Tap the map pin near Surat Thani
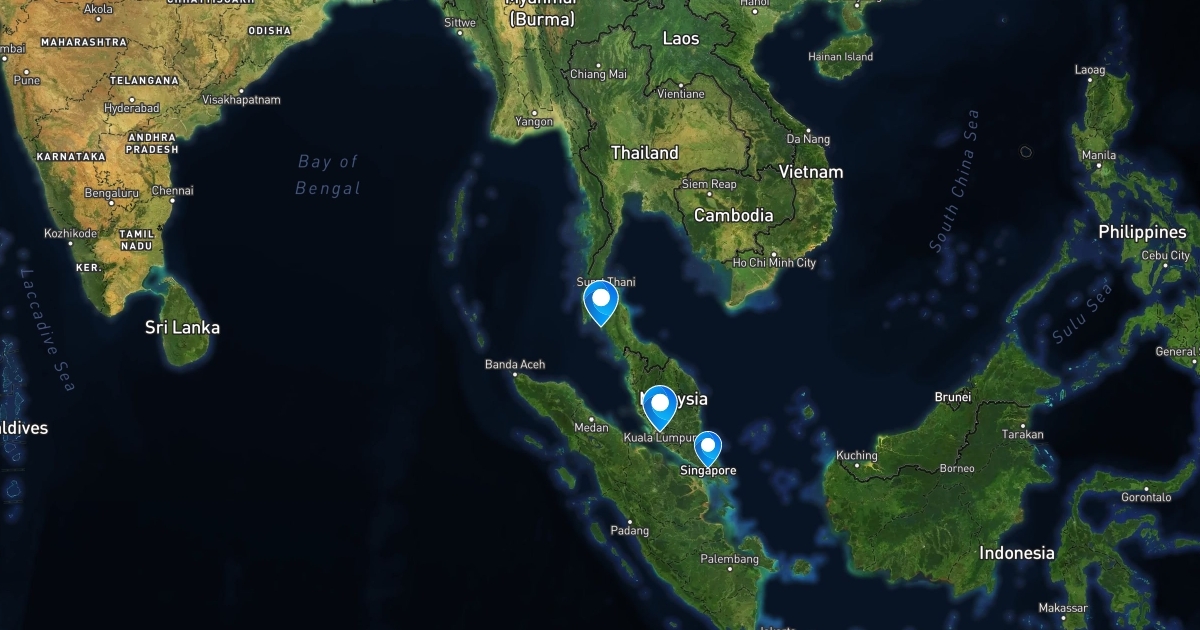 [601, 303]
